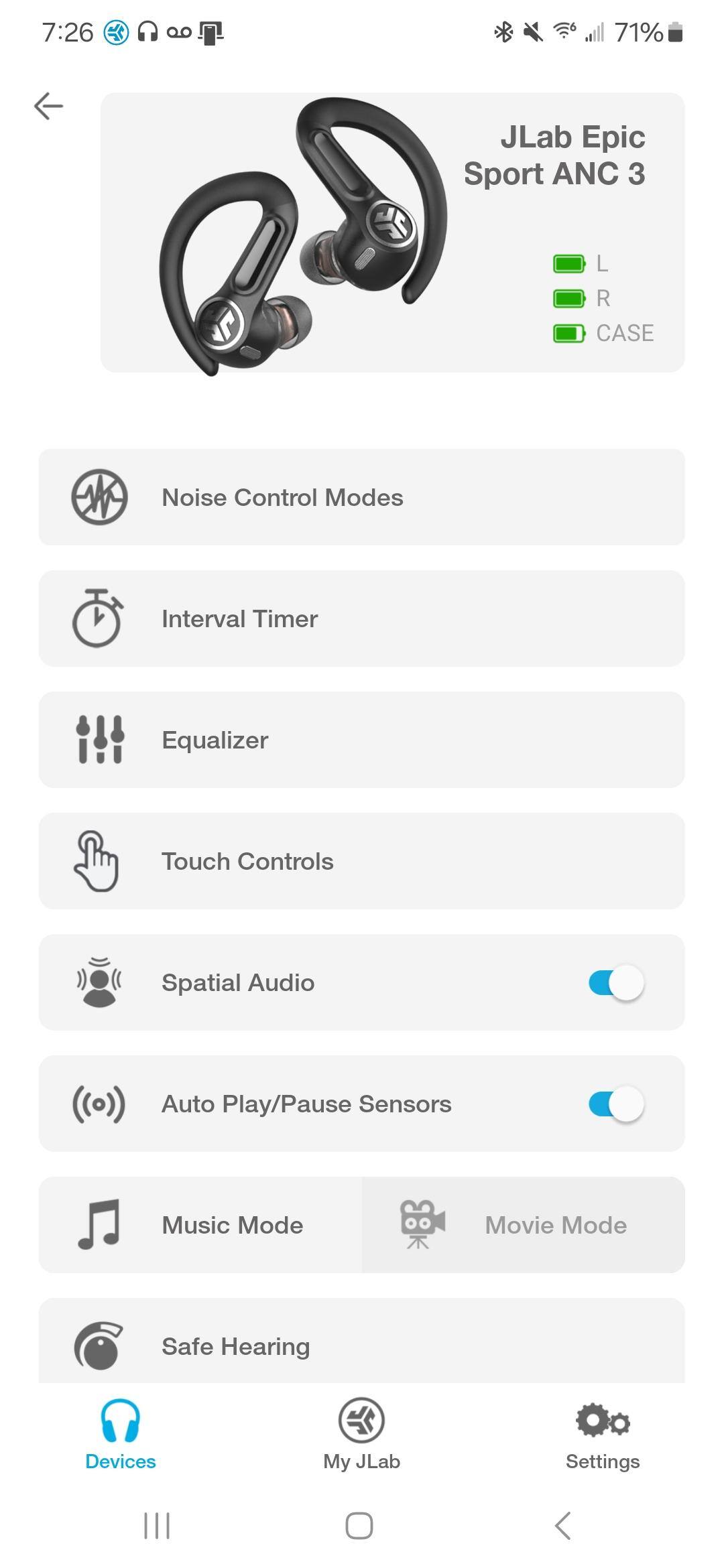Viewport: 724px width, 1568px height.
Task: Open Noise Control Modes
Action: pos(361,497)
